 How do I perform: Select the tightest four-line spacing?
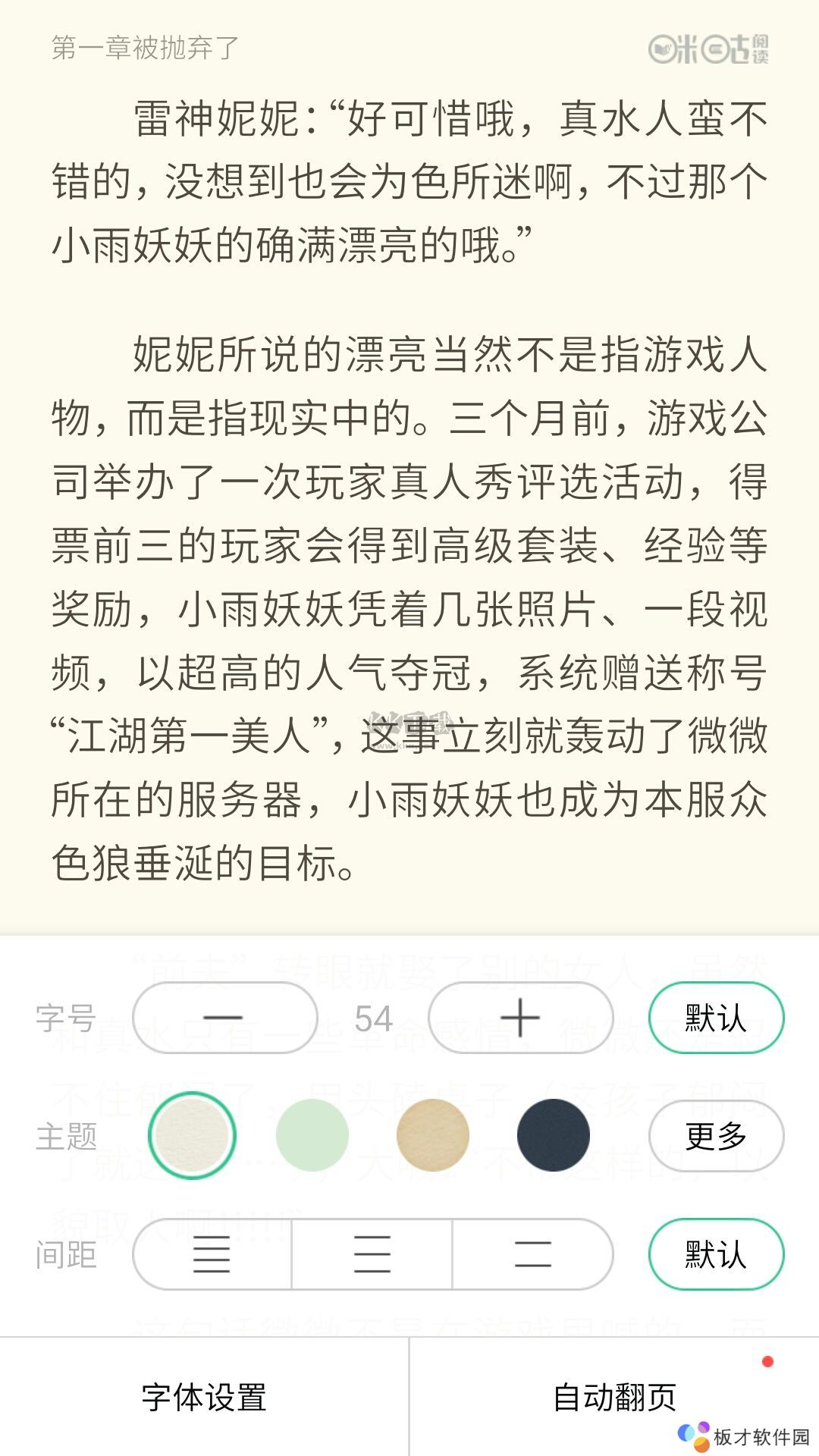tap(212, 1254)
